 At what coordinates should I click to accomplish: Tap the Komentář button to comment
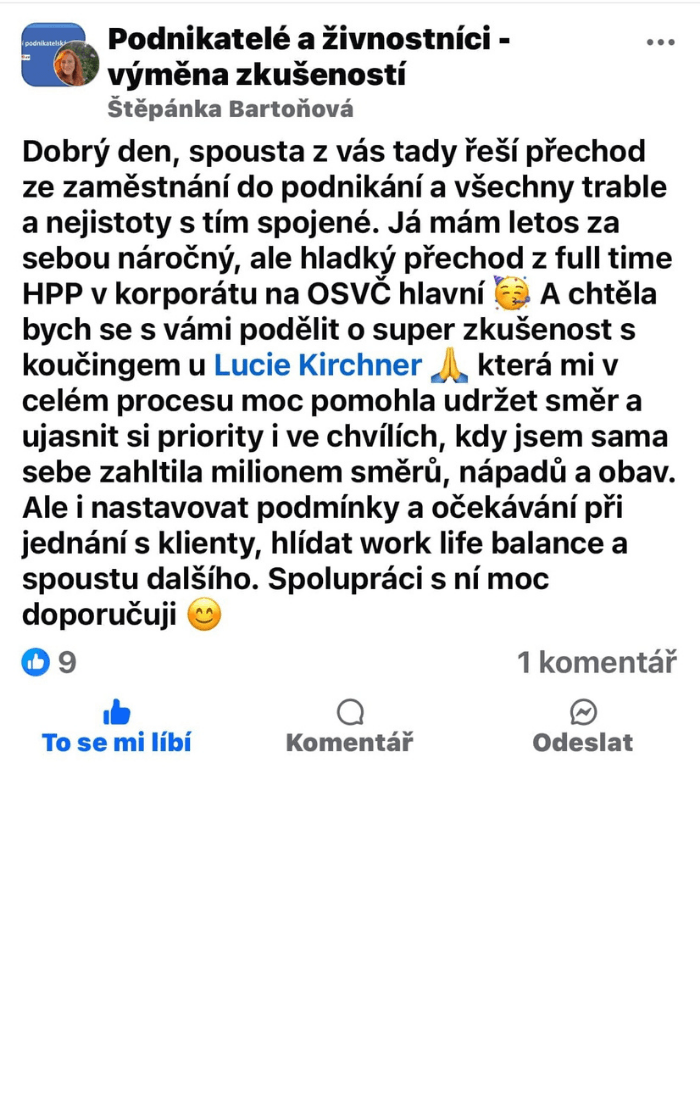click(349, 727)
